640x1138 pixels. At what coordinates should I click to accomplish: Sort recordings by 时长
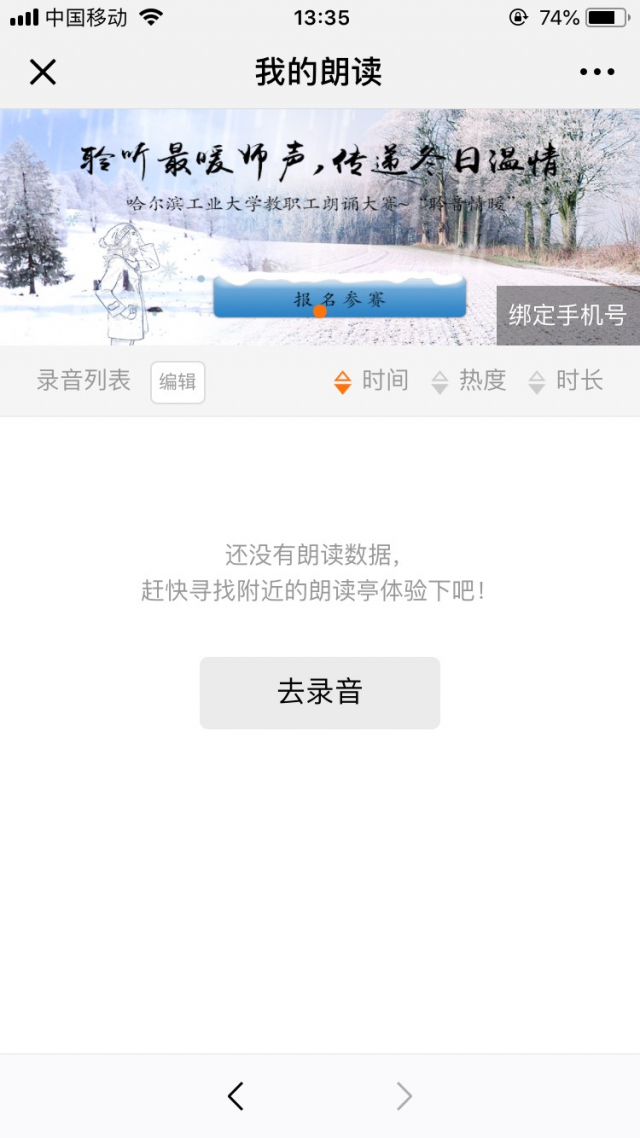click(x=567, y=381)
